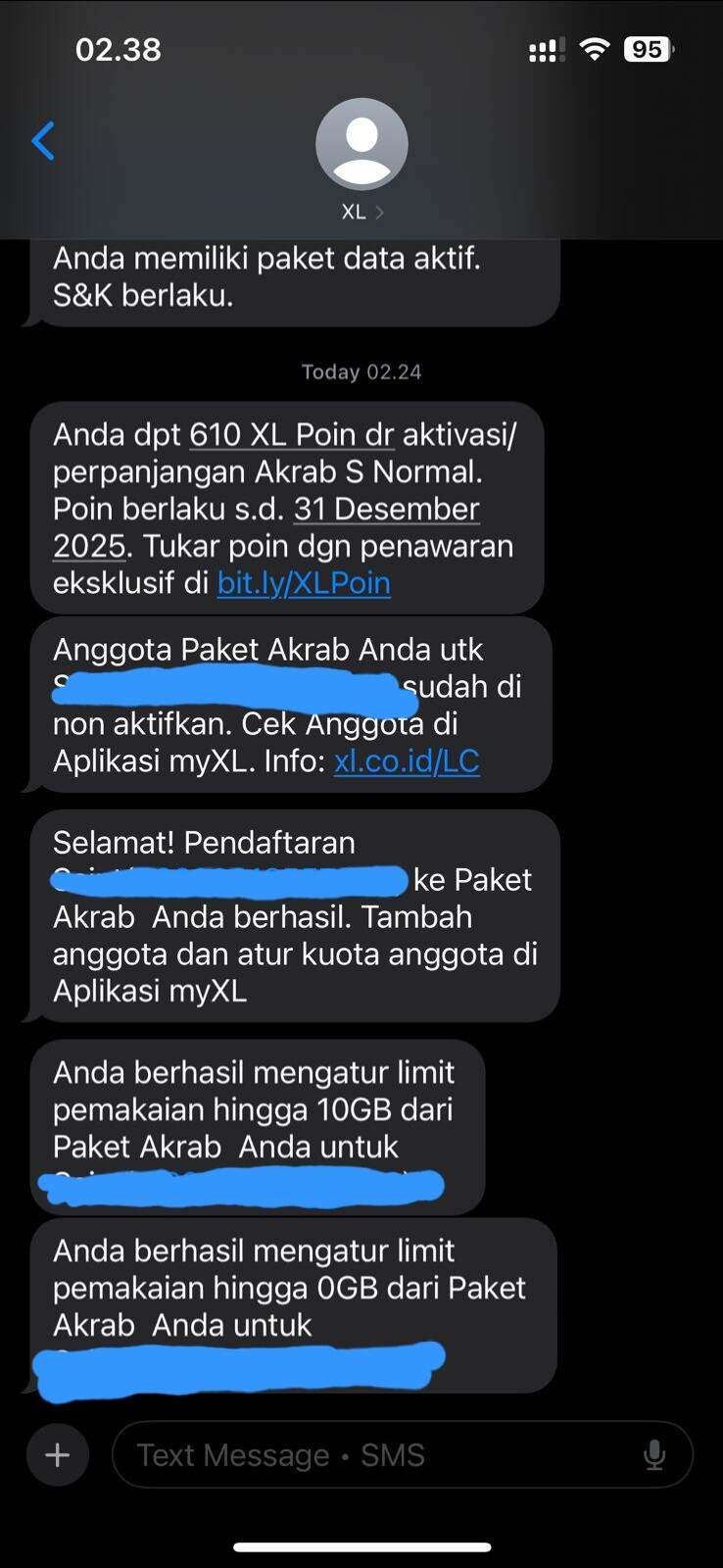Tap the plus button to add attachments
Viewport: 723px width, 1568px height.
click(58, 1455)
